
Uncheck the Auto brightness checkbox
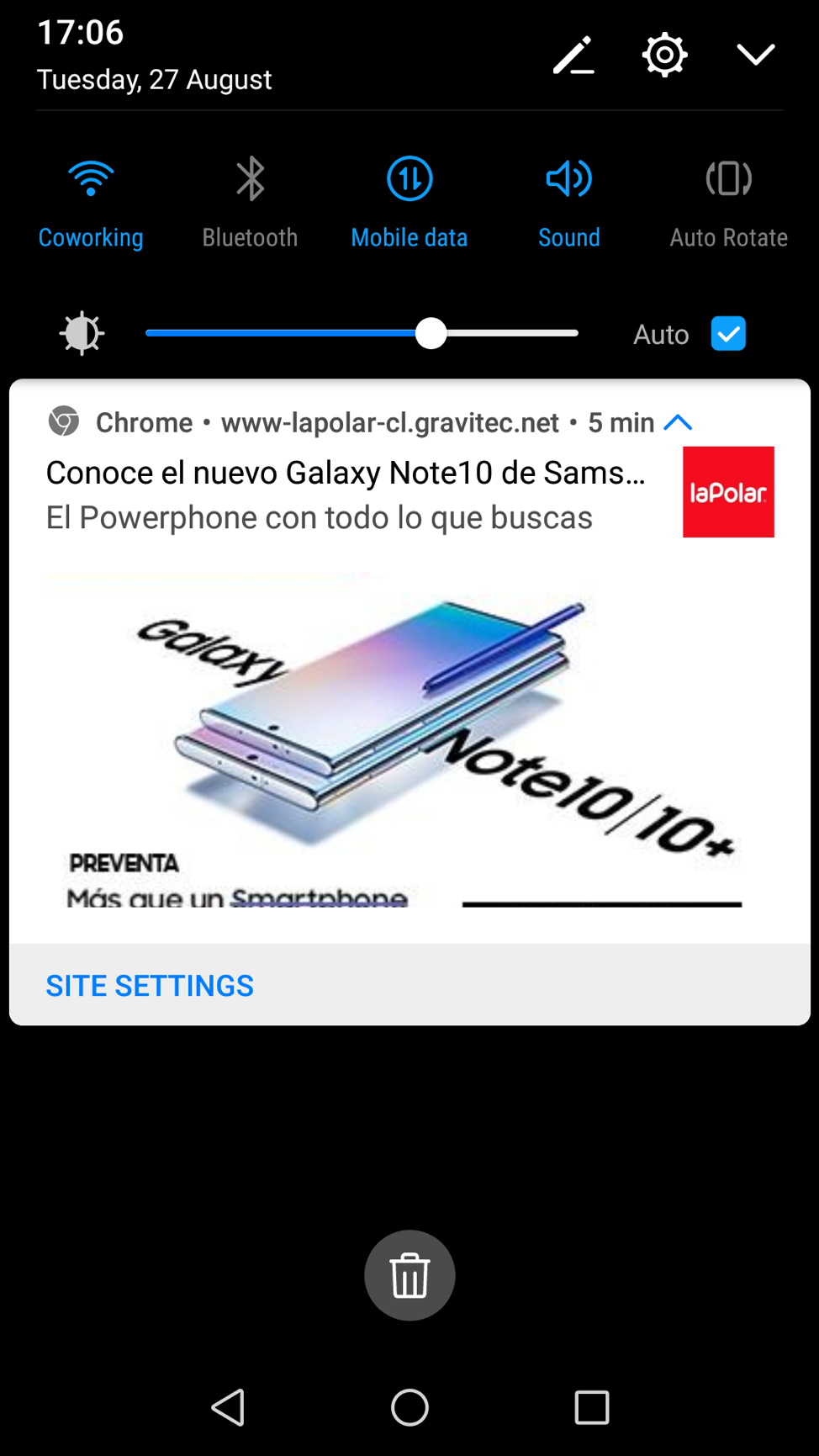pos(728,334)
